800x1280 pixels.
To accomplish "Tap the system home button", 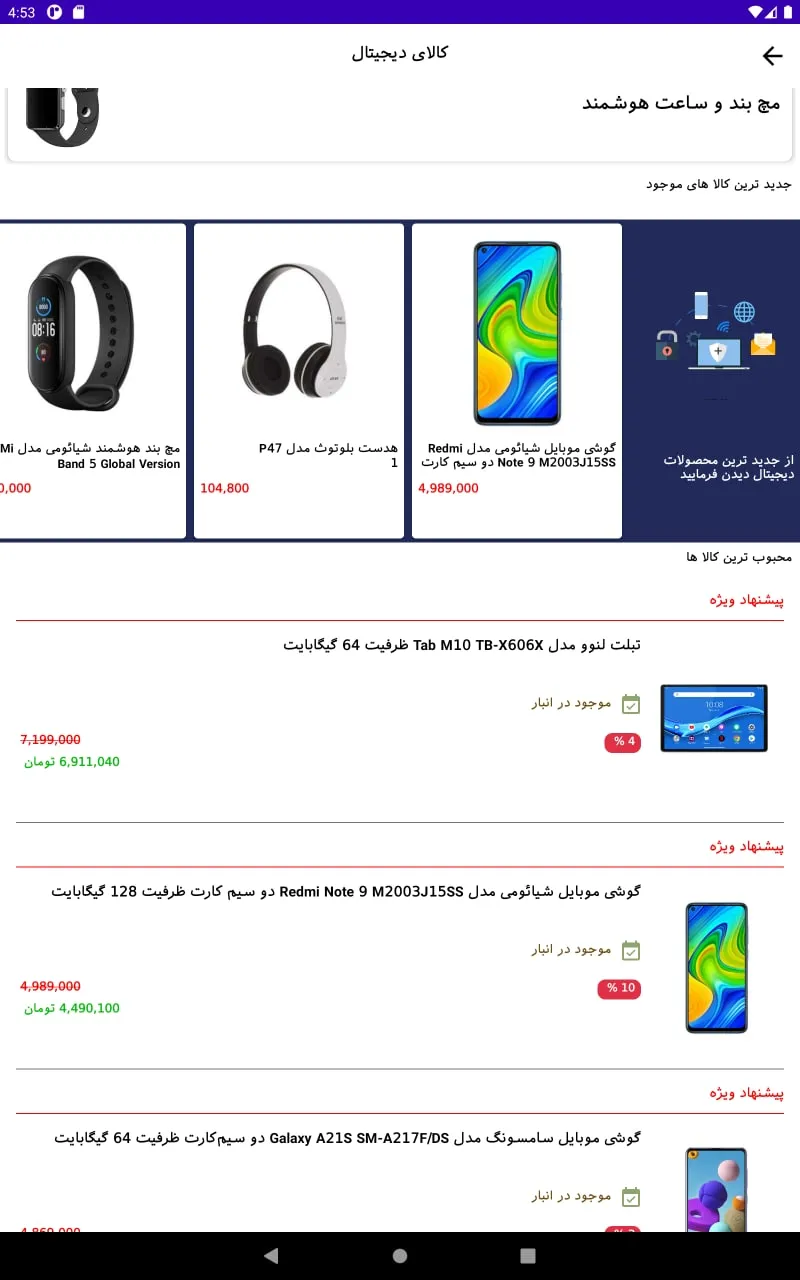I will (400, 1256).
